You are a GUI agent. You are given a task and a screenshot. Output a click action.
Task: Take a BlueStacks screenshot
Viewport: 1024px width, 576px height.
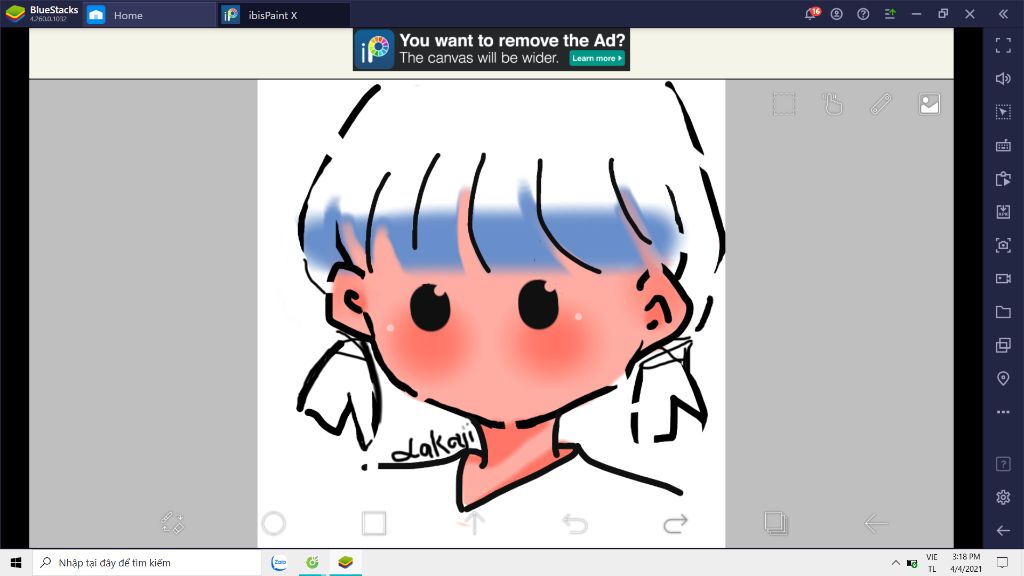pos(1003,245)
